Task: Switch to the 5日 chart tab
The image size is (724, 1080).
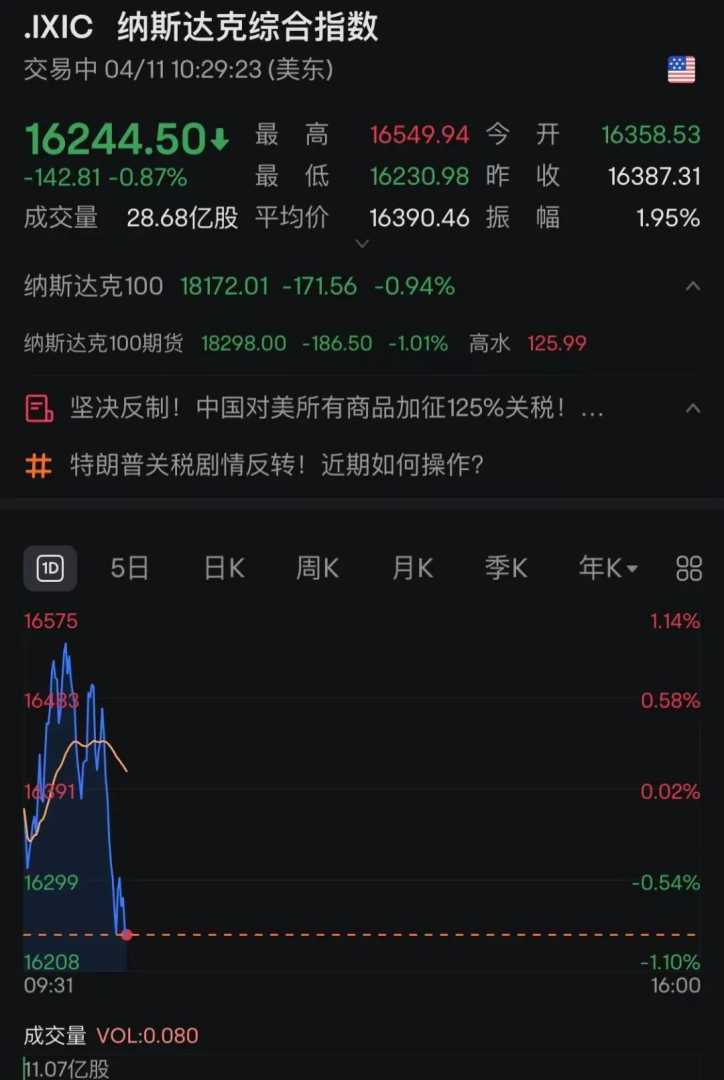Action: [x=130, y=569]
